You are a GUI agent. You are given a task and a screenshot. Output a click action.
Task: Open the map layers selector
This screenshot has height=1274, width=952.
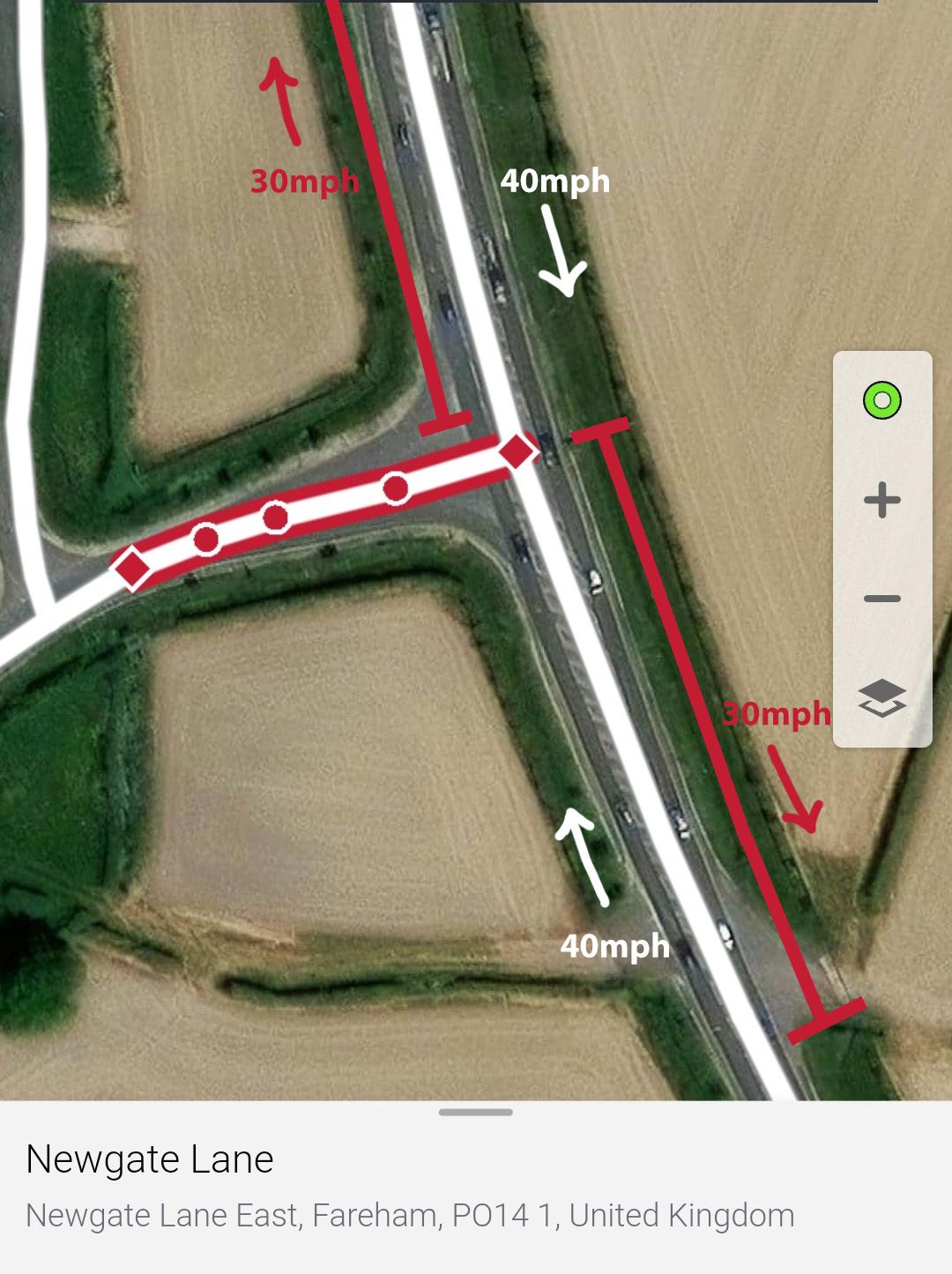click(x=881, y=698)
